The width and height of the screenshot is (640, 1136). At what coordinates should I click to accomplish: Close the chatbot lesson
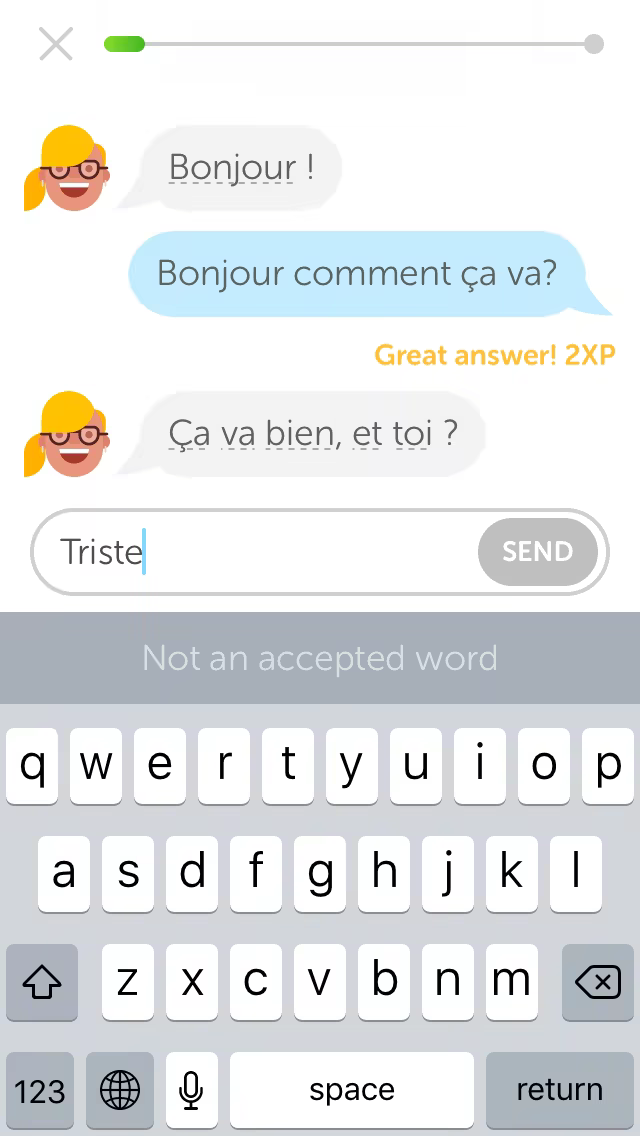[56, 44]
